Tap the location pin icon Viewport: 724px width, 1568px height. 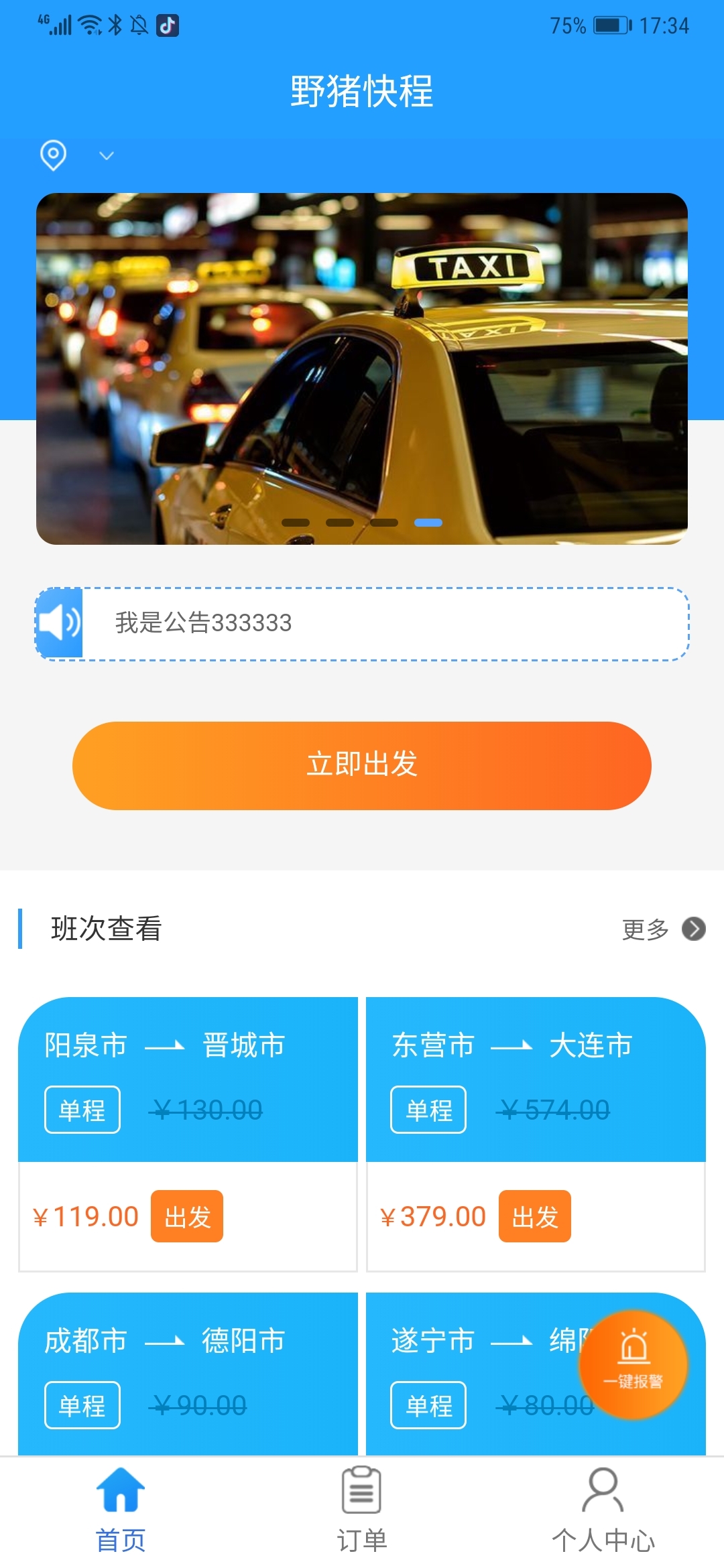(54, 155)
